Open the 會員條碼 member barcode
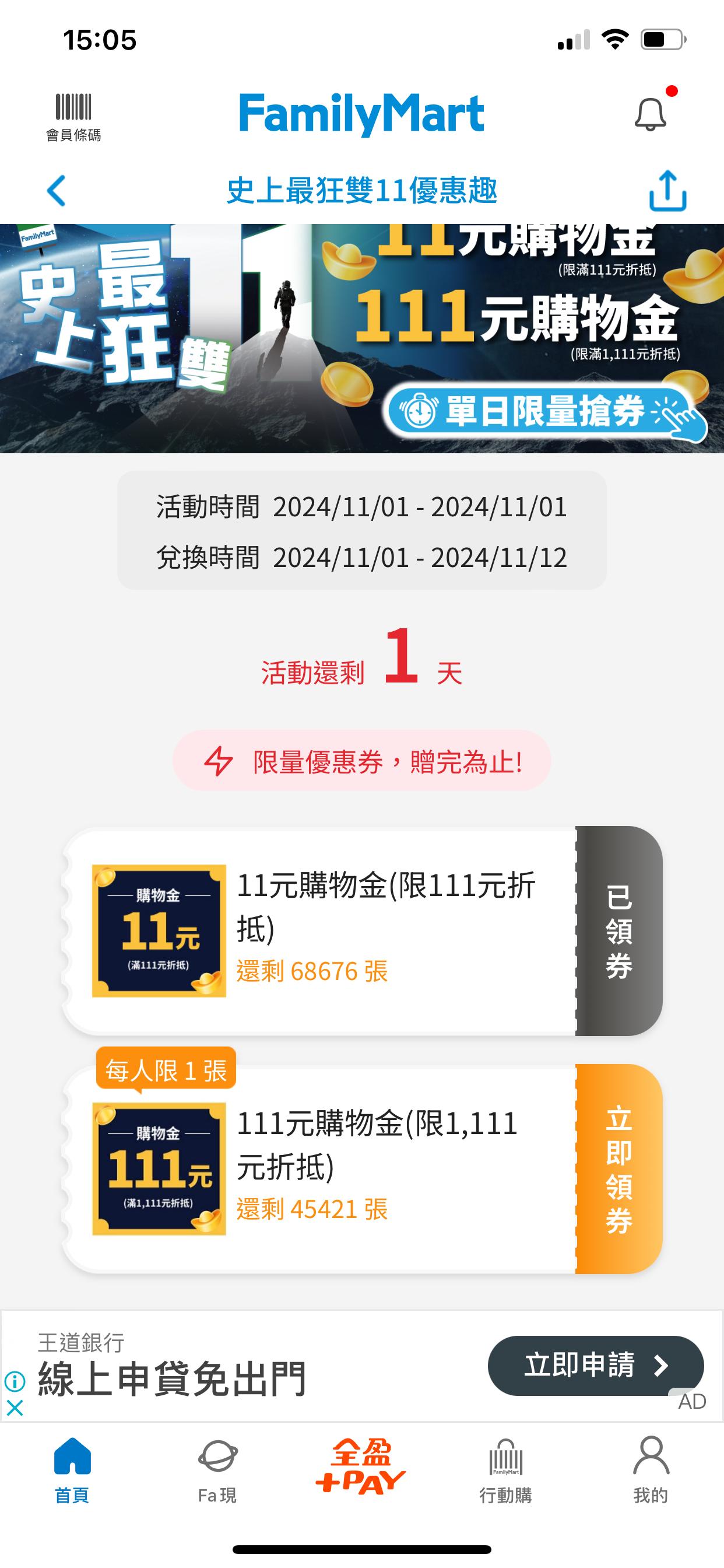This screenshot has width=724, height=1568. pyautogui.click(x=73, y=117)
